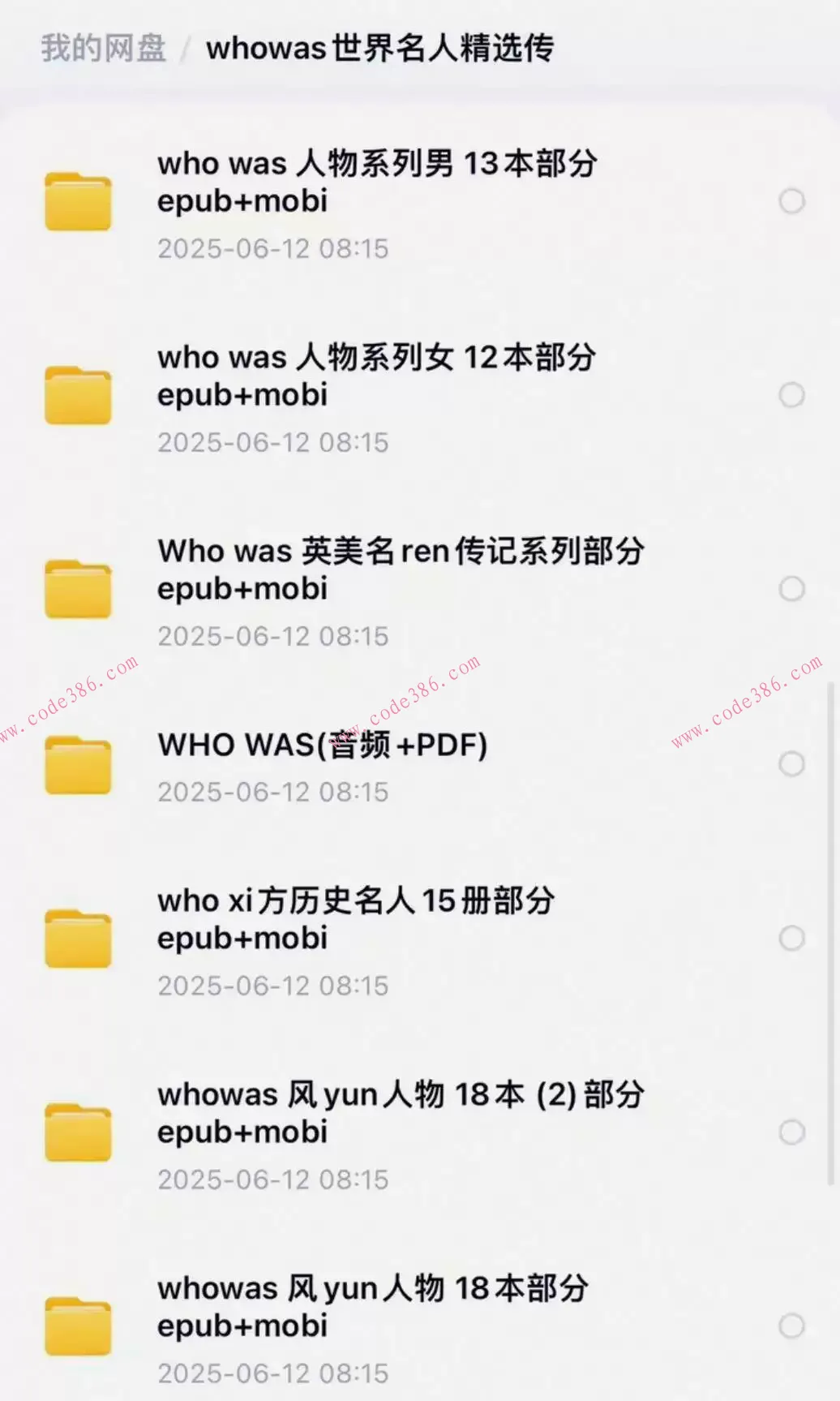Click the folder icon for whowas 风yun人物 18本 (2)

(x=78, y=1127)
